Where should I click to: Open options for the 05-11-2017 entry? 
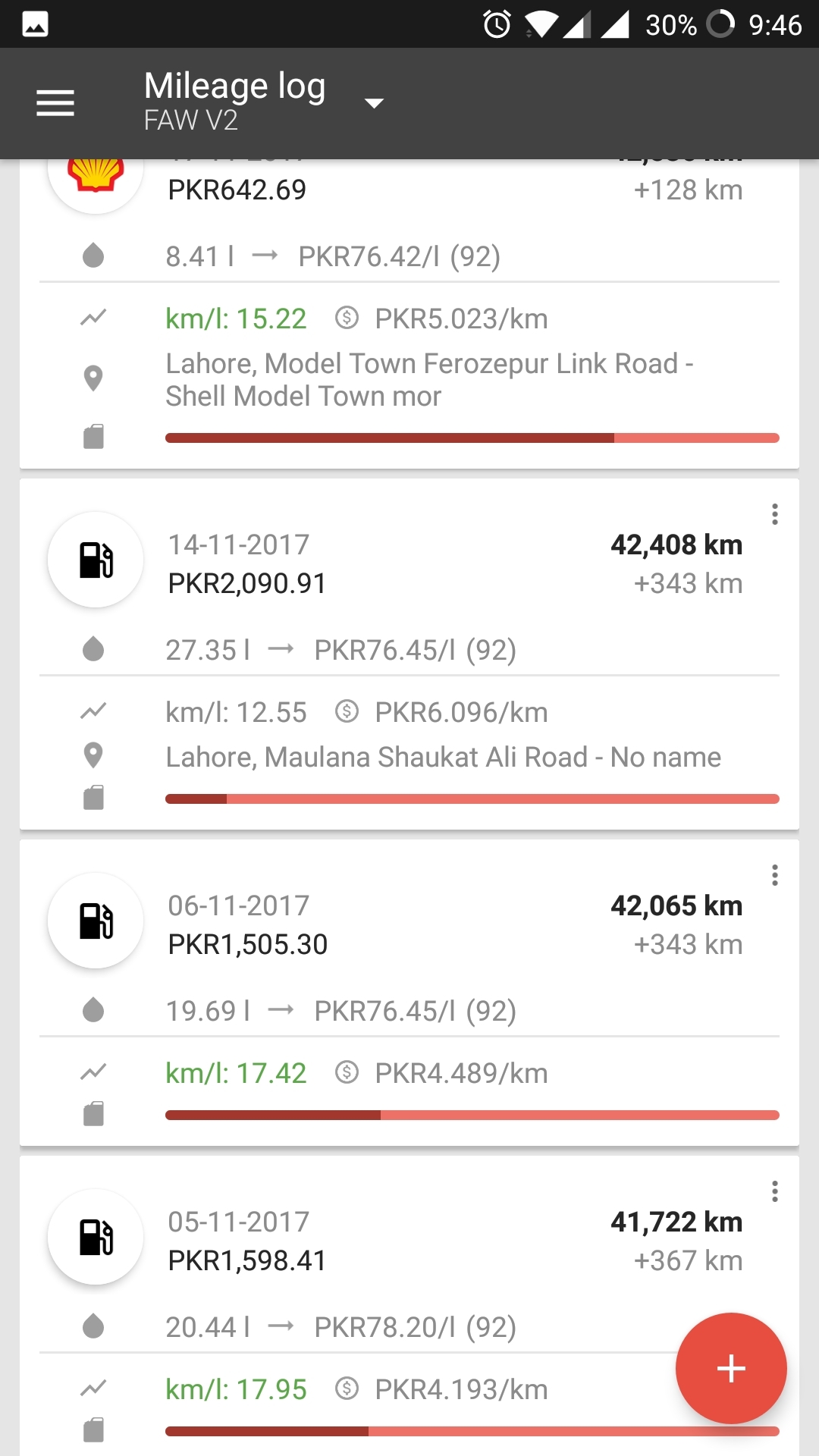coord(774,1191)
